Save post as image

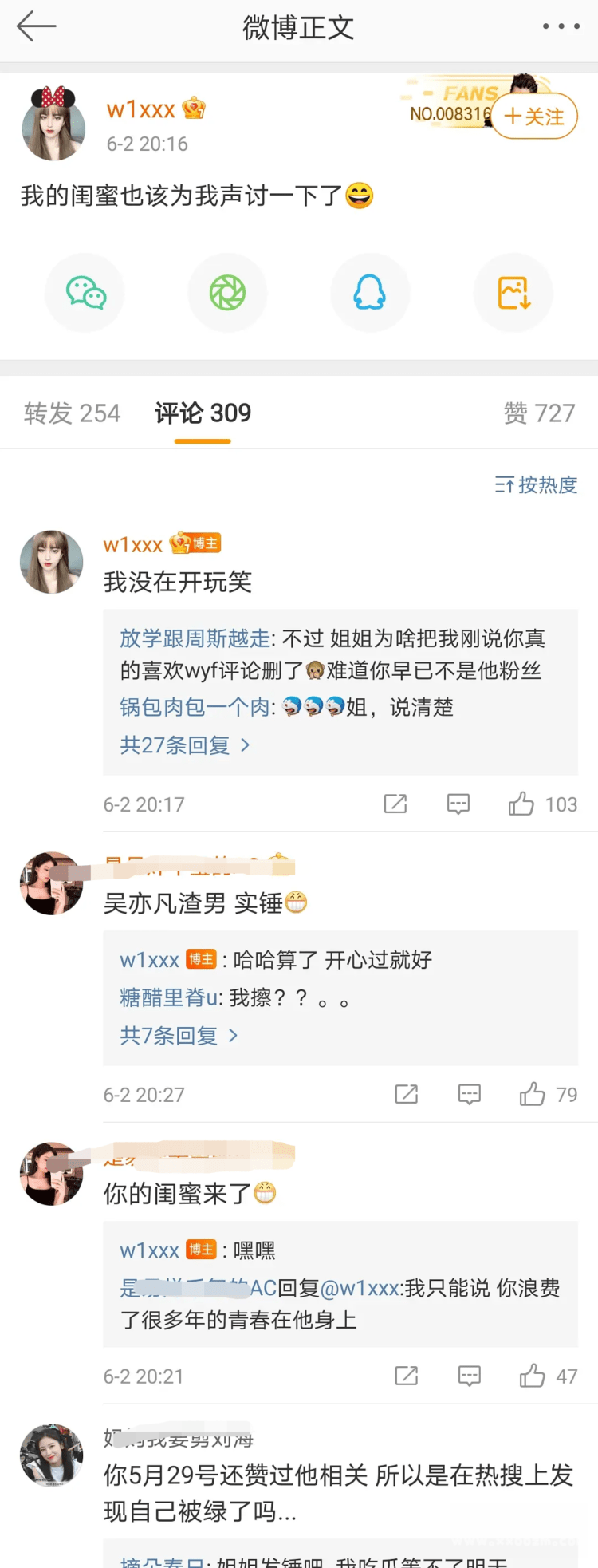(x=513, y=293)
